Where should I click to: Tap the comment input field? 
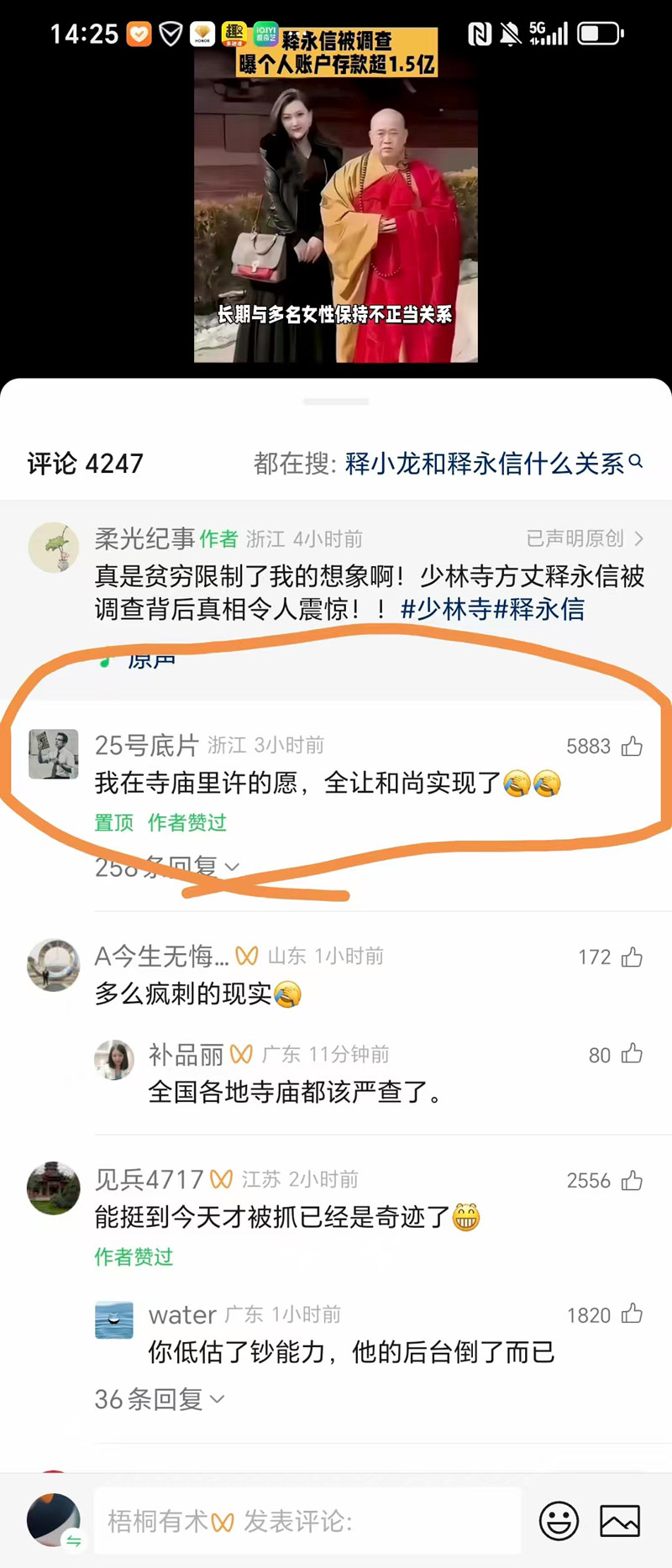(x=307, y=1521)
